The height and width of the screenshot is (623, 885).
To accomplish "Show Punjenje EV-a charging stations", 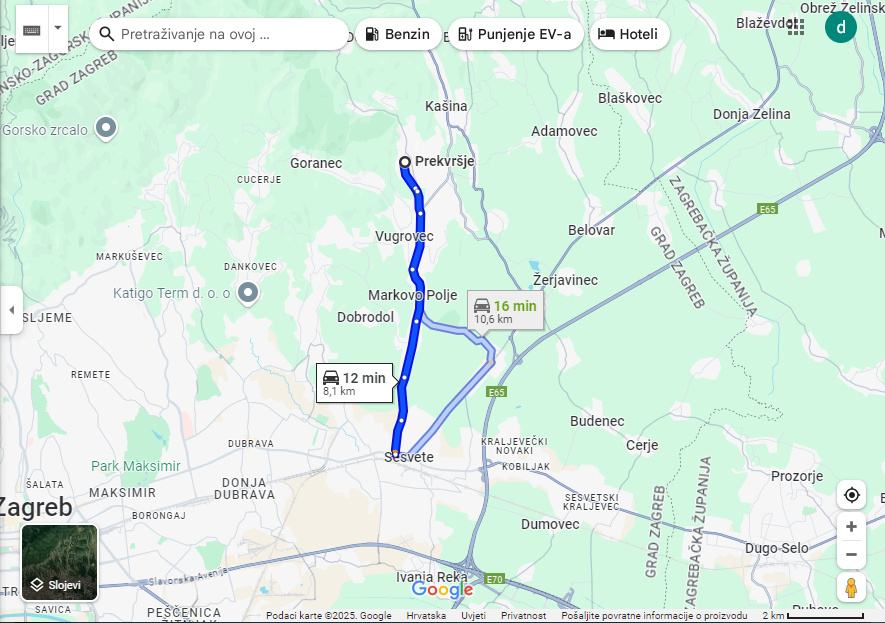I will (515, 34).
